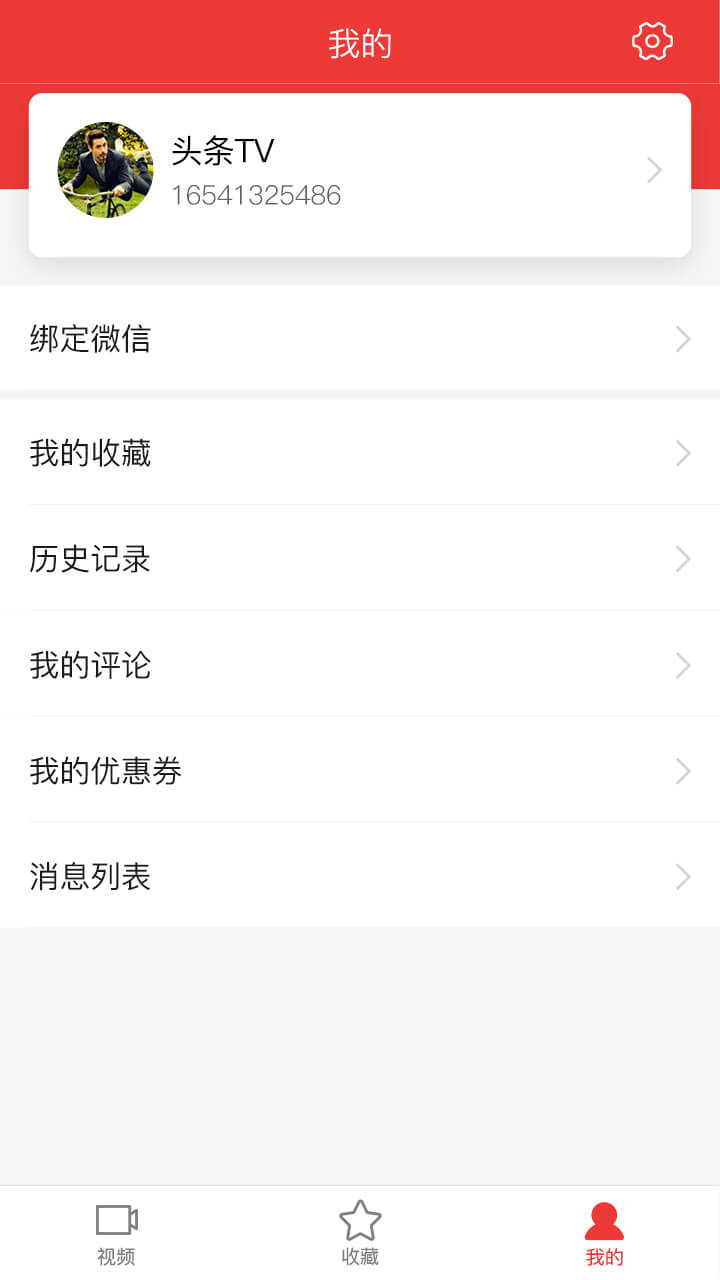Select the username 头条TV
The image size is (720, 1280).
pyautogui.click(x=220, y=150)
